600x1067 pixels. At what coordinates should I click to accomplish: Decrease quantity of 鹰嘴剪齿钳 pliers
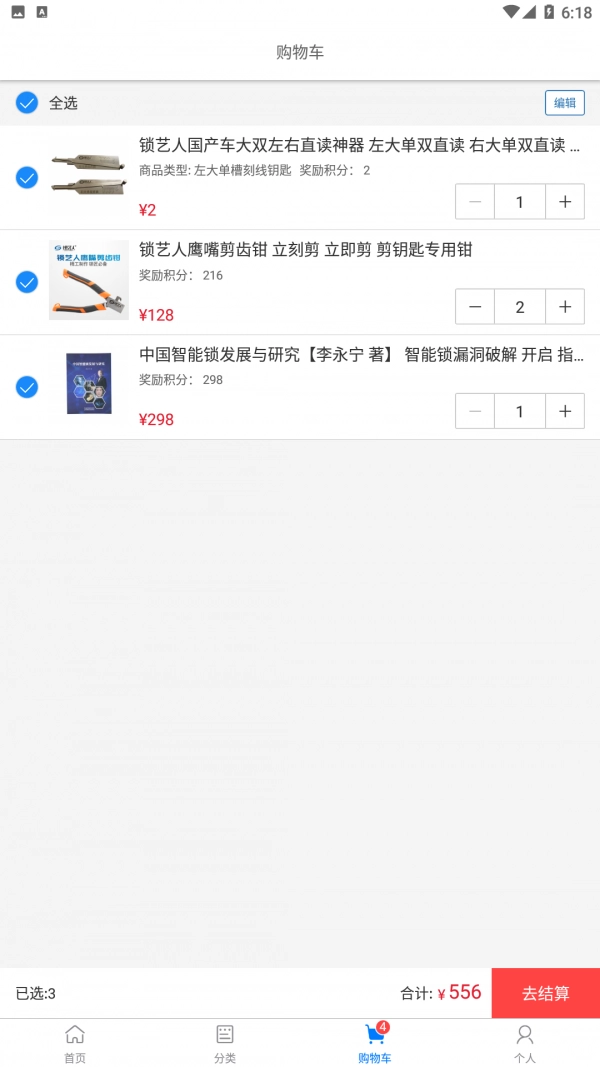click(x=475, y=307)
